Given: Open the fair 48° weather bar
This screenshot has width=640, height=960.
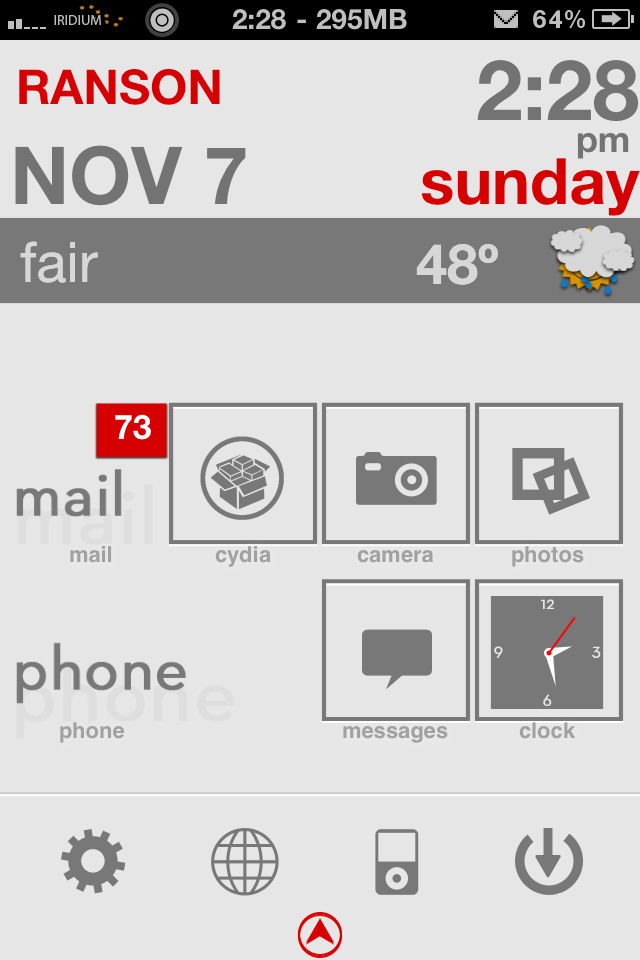Looking at the screenshot, I should [320, 262].
